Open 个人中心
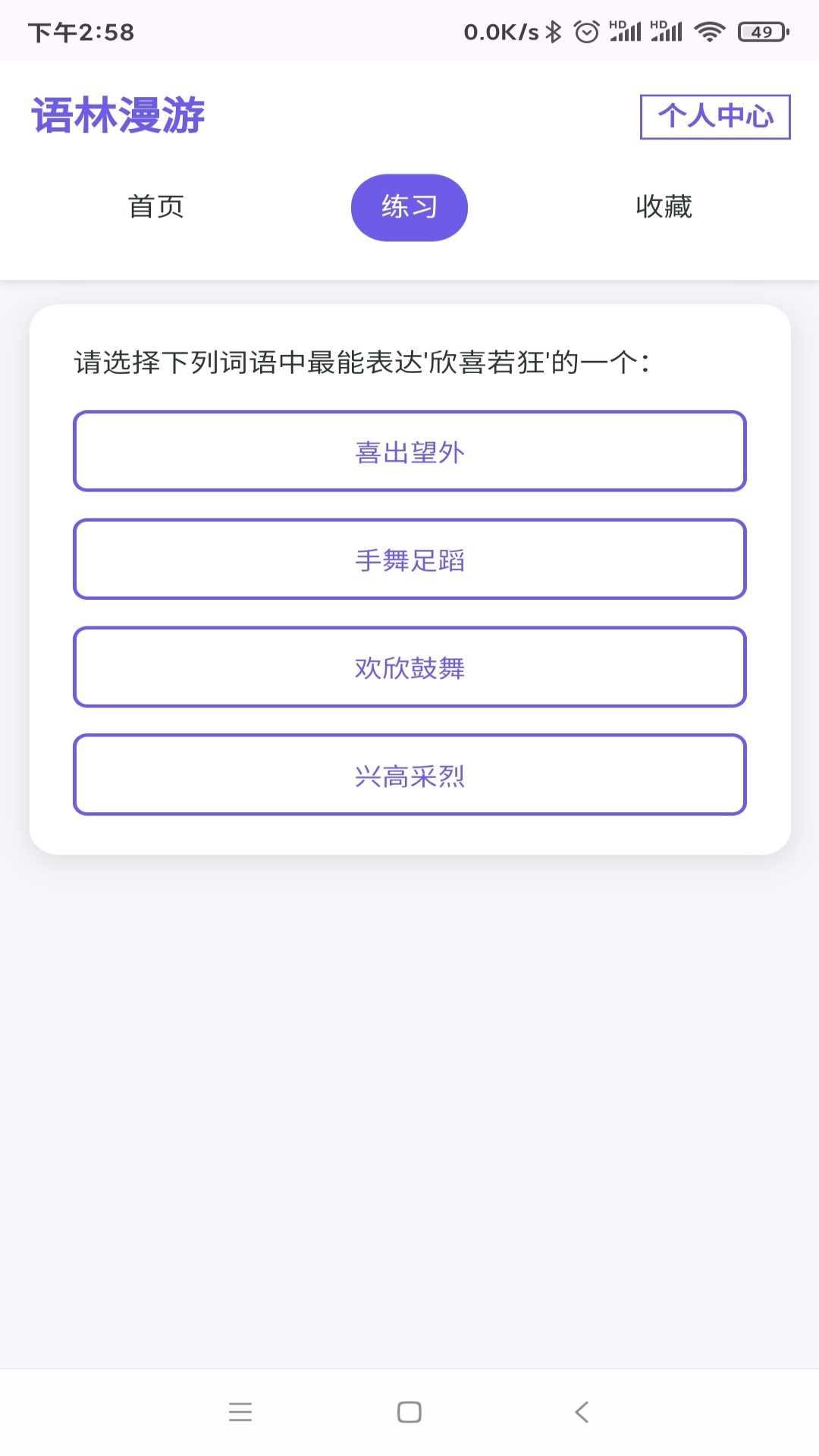Screen dimensions: 819x1456 click(x=715, y=117)
